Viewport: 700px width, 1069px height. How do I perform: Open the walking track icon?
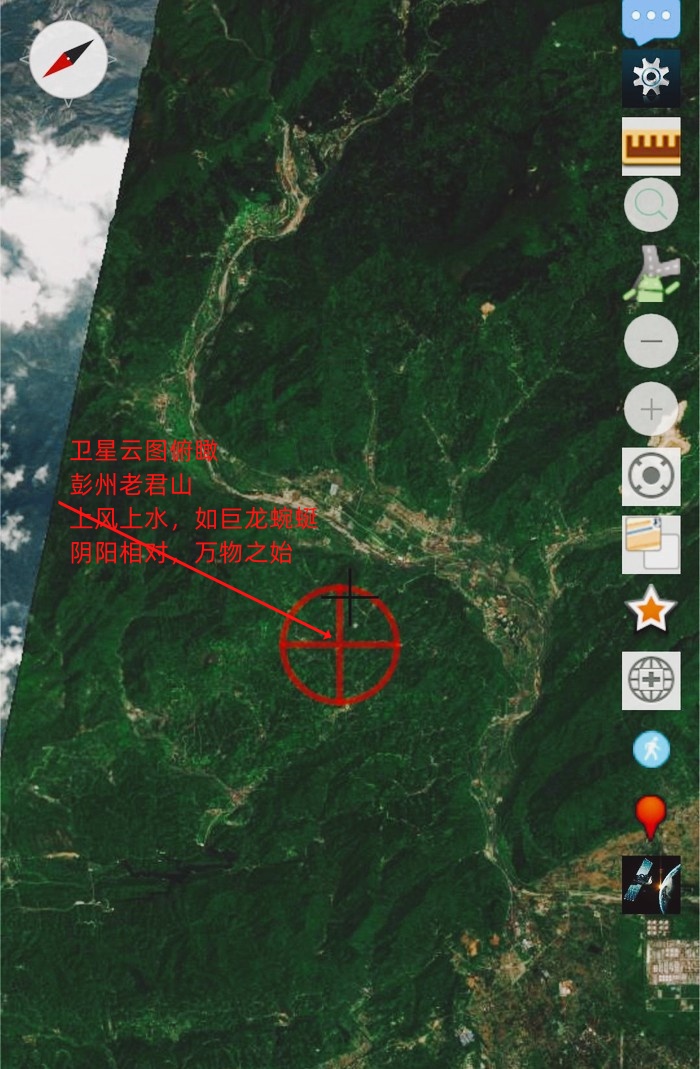651,749
